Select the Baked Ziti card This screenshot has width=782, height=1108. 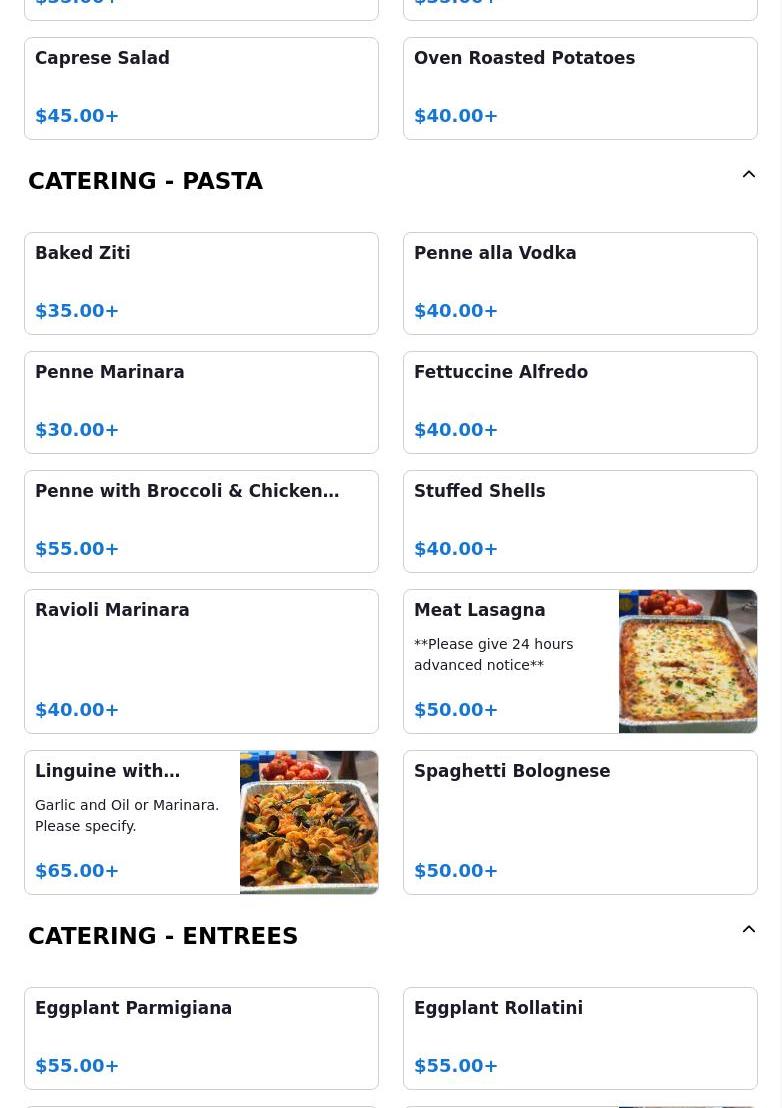pyautogui.click(x=201, y=283)
